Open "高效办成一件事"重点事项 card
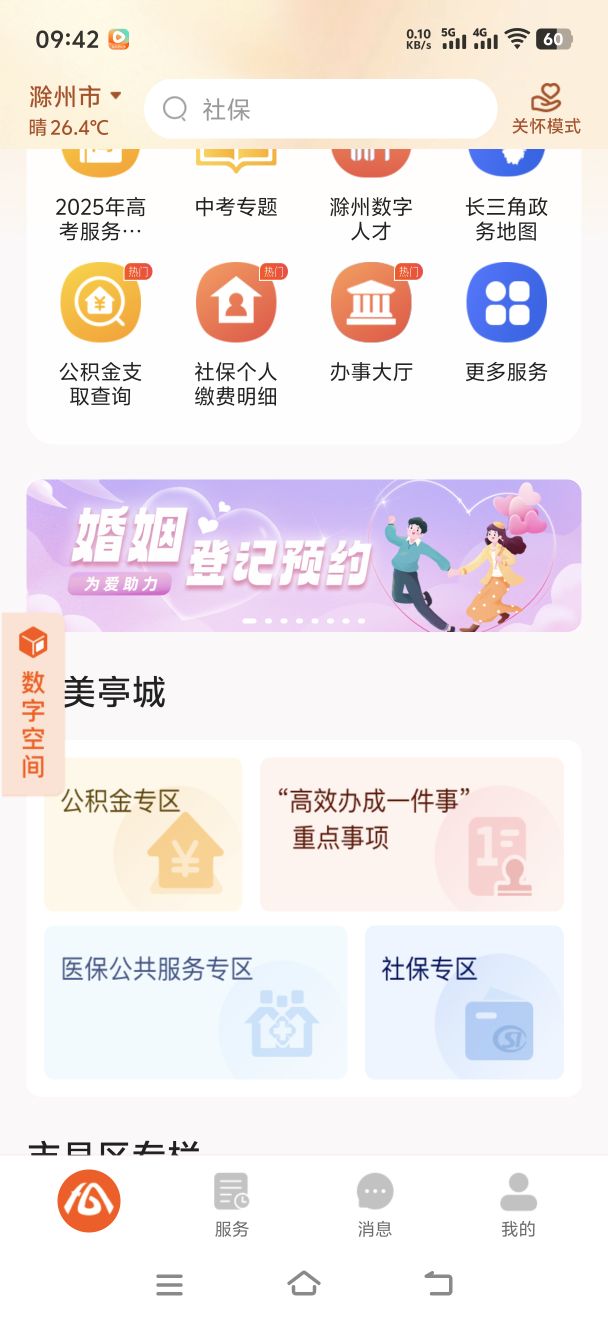The height and width of the screenshot is (1320, 608). tap(411, 834)
